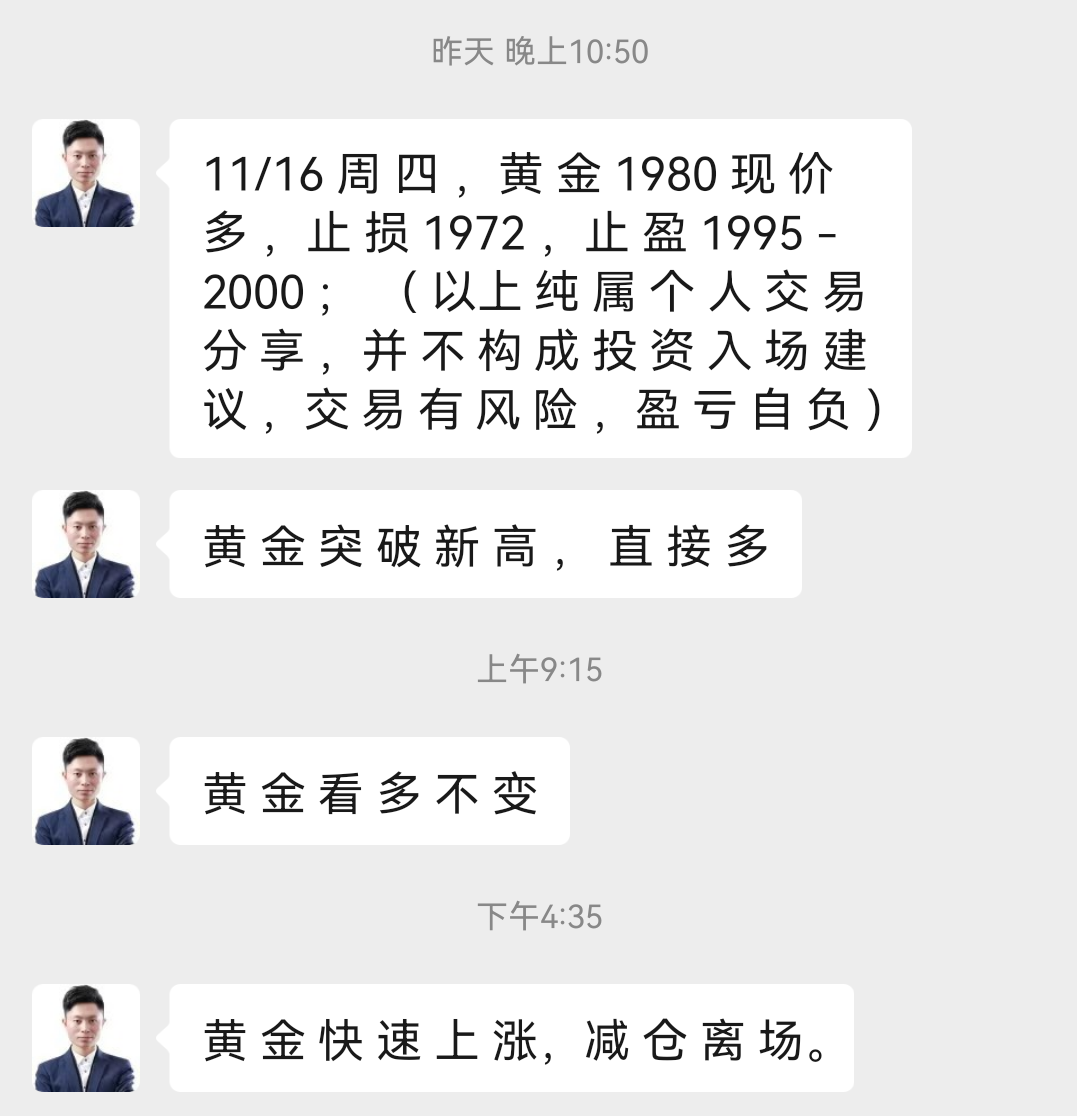
Task: Open sender's avatar beside the 11/16 gold message
Action: tap(85, 173)
